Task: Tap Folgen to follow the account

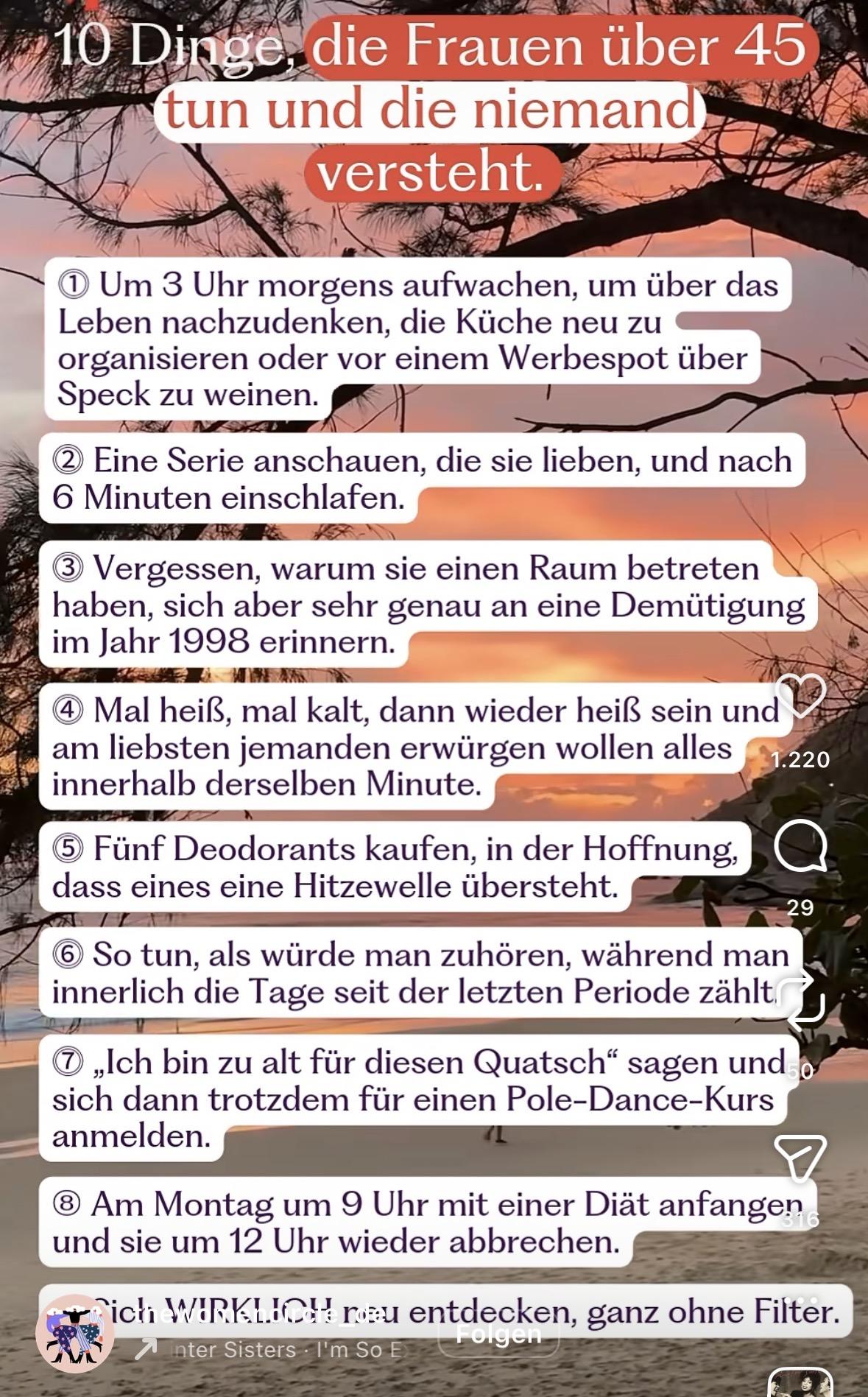Action: (498, 1334)
